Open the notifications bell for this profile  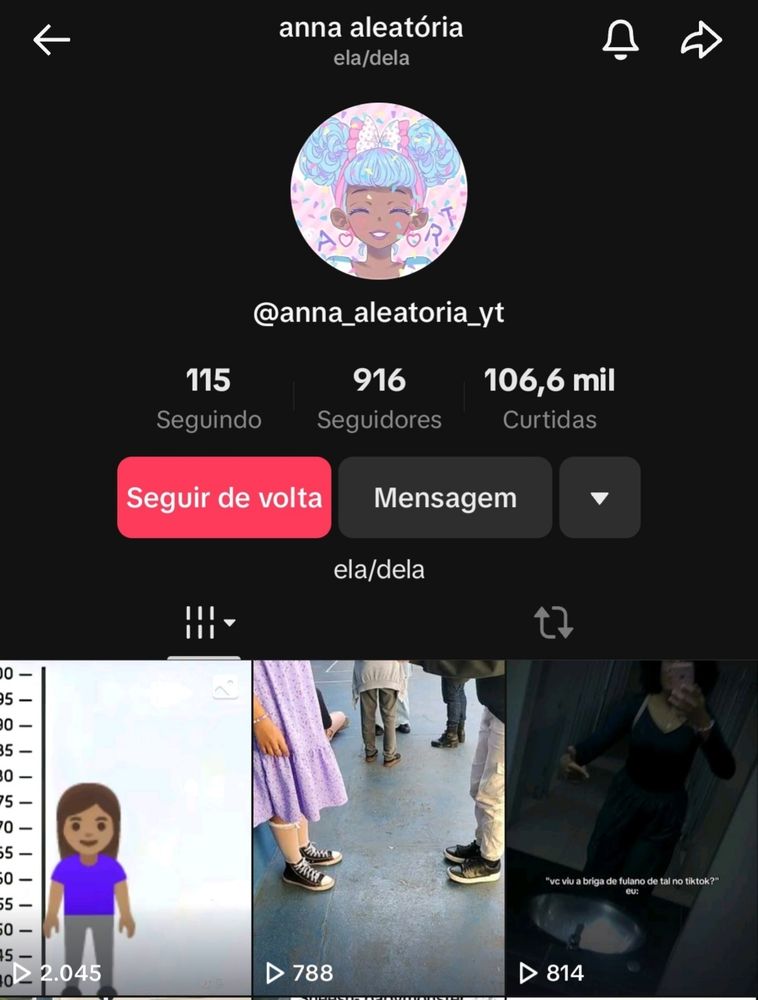coord(620,40)
